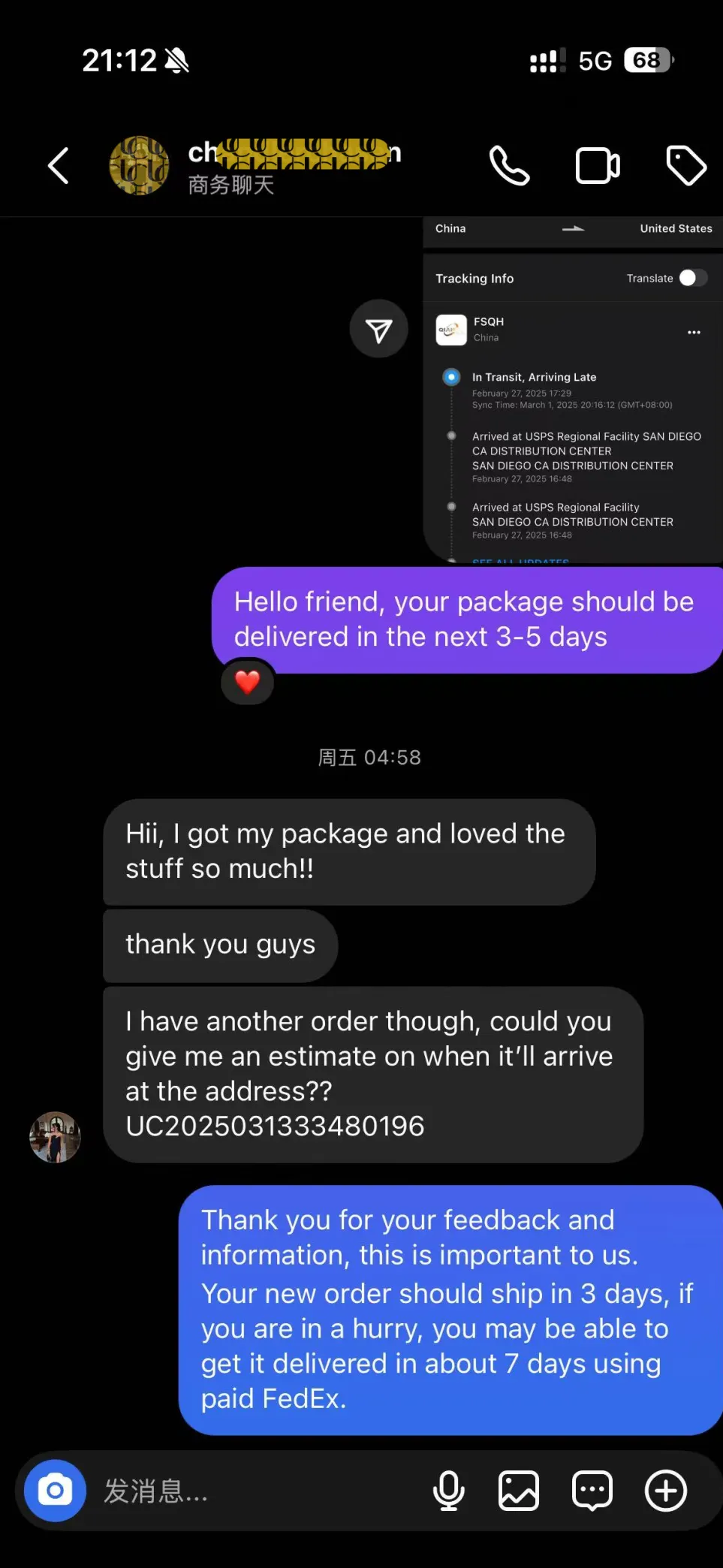The image size is (723, 1568).
Task: Open the sender's profile picture
Action: 55,1137
